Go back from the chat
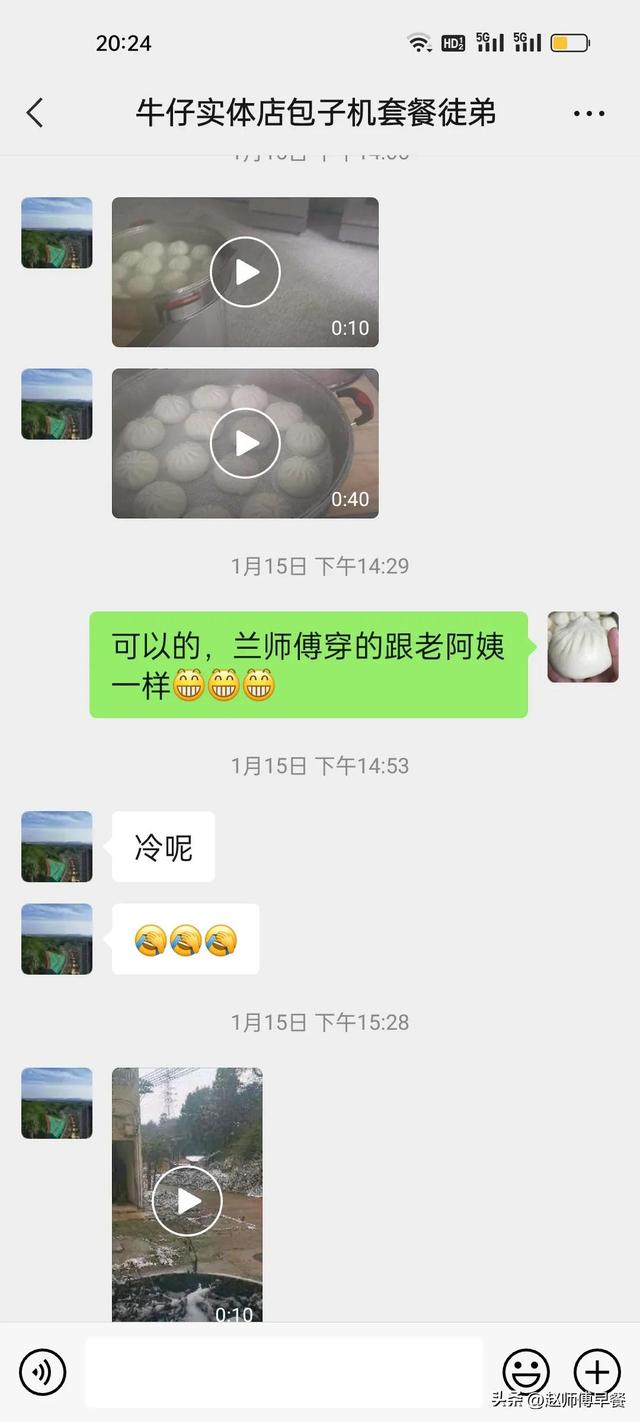Image resolution: width=640 pixels, height=1422 pixels. coord(35,113)
